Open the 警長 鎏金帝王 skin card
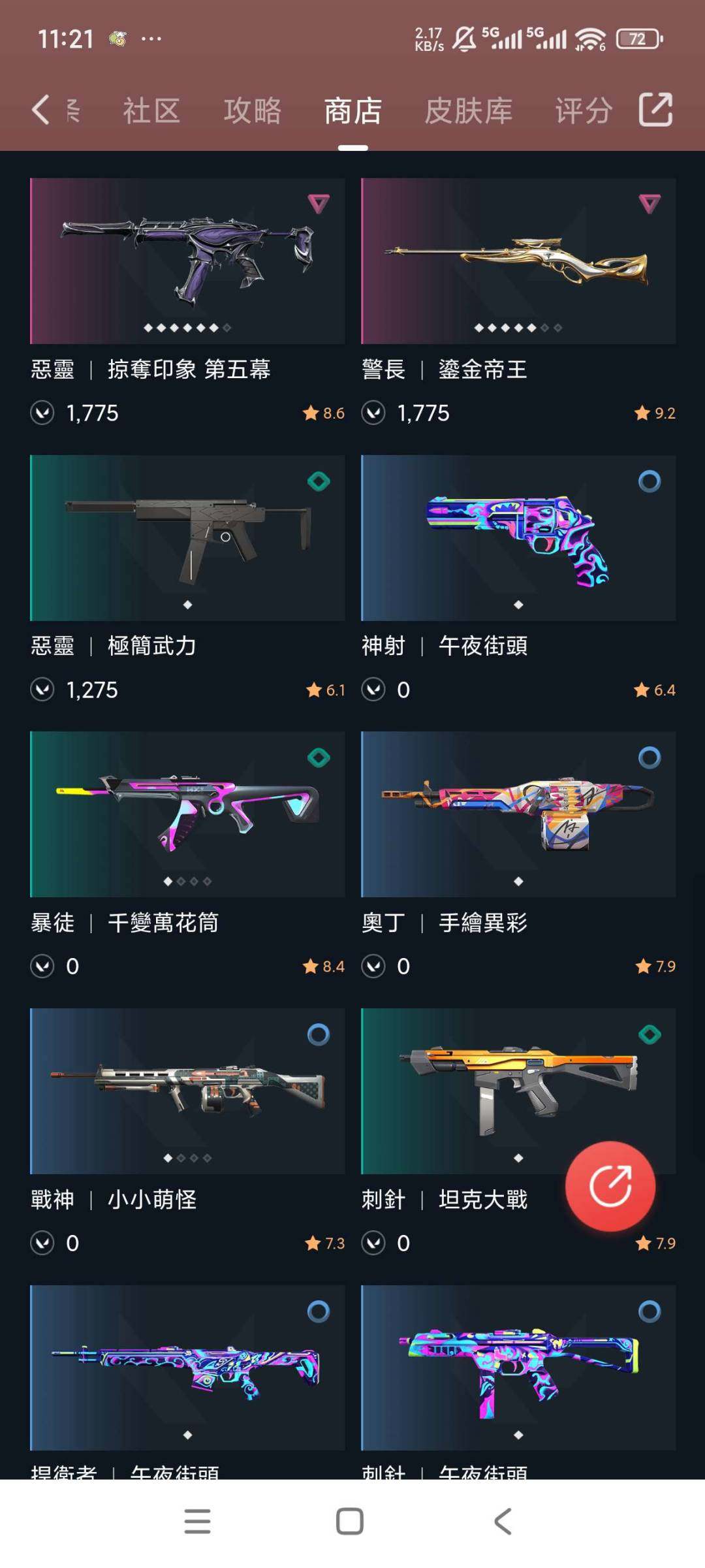Viewport: 705px width, 1568px height. (518, 261)
